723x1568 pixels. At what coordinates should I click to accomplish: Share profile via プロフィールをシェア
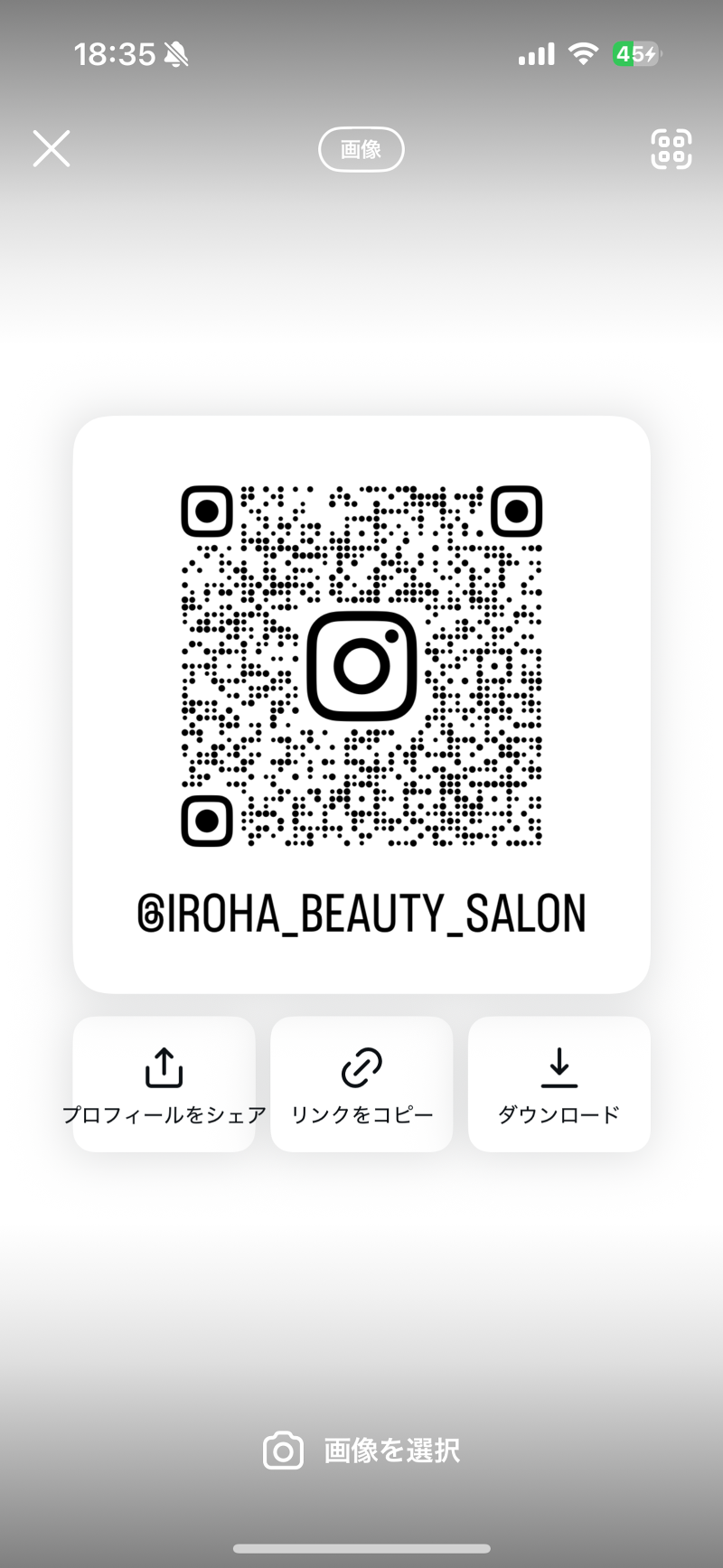[164, 1084]
